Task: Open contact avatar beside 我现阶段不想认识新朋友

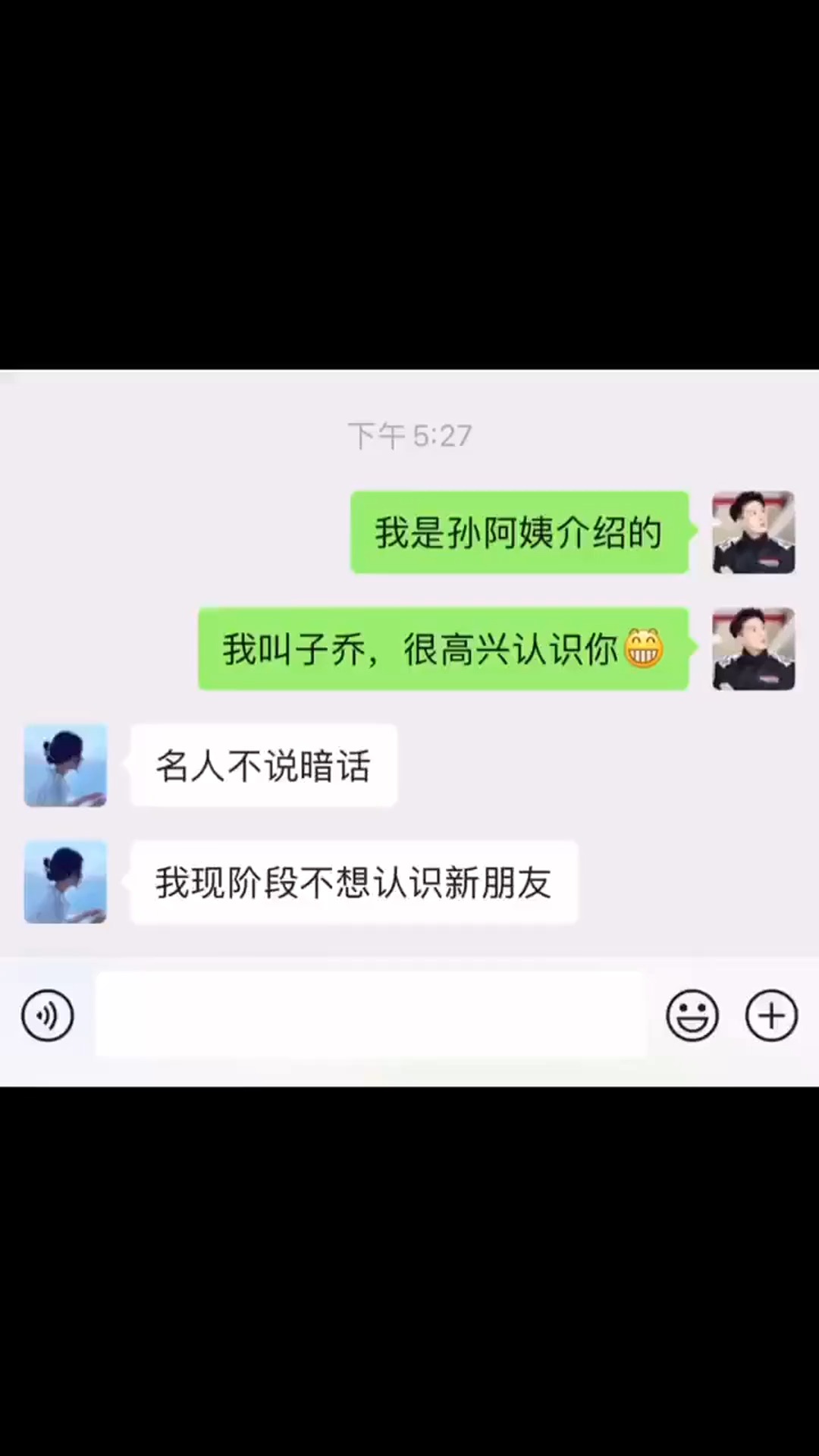Action: coord(65,881)
